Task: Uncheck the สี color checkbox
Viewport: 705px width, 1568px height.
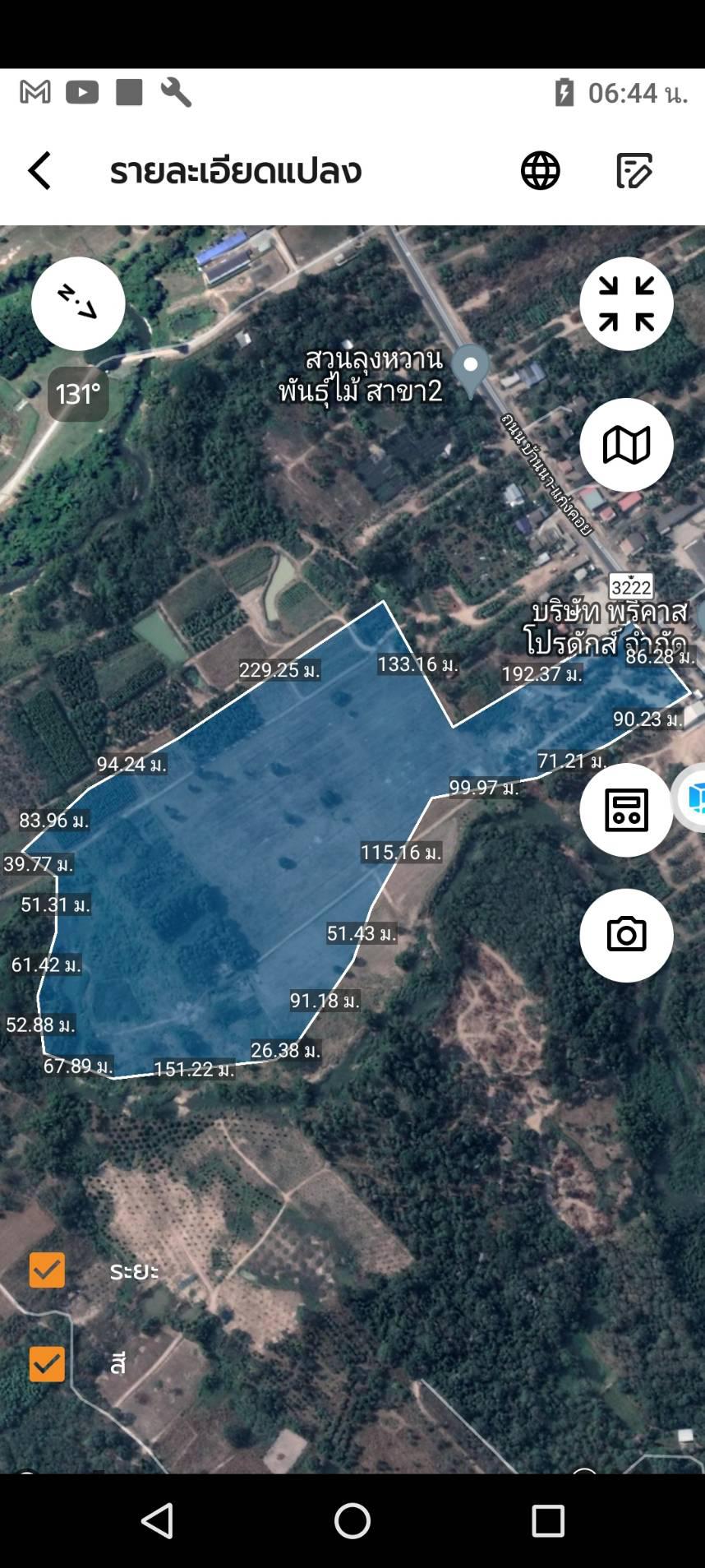Action: pos(47,1364)
